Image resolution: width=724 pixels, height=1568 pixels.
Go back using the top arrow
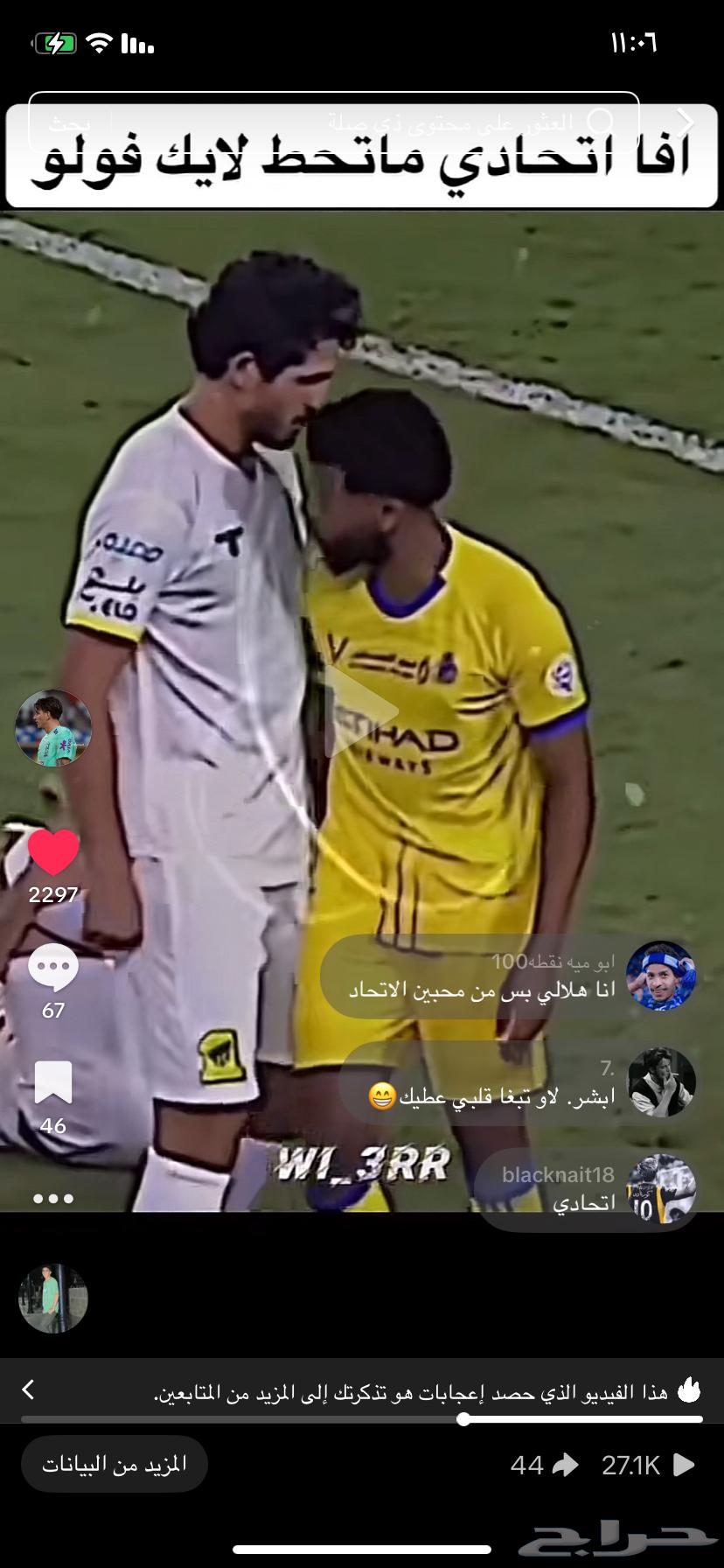point(685,122)
